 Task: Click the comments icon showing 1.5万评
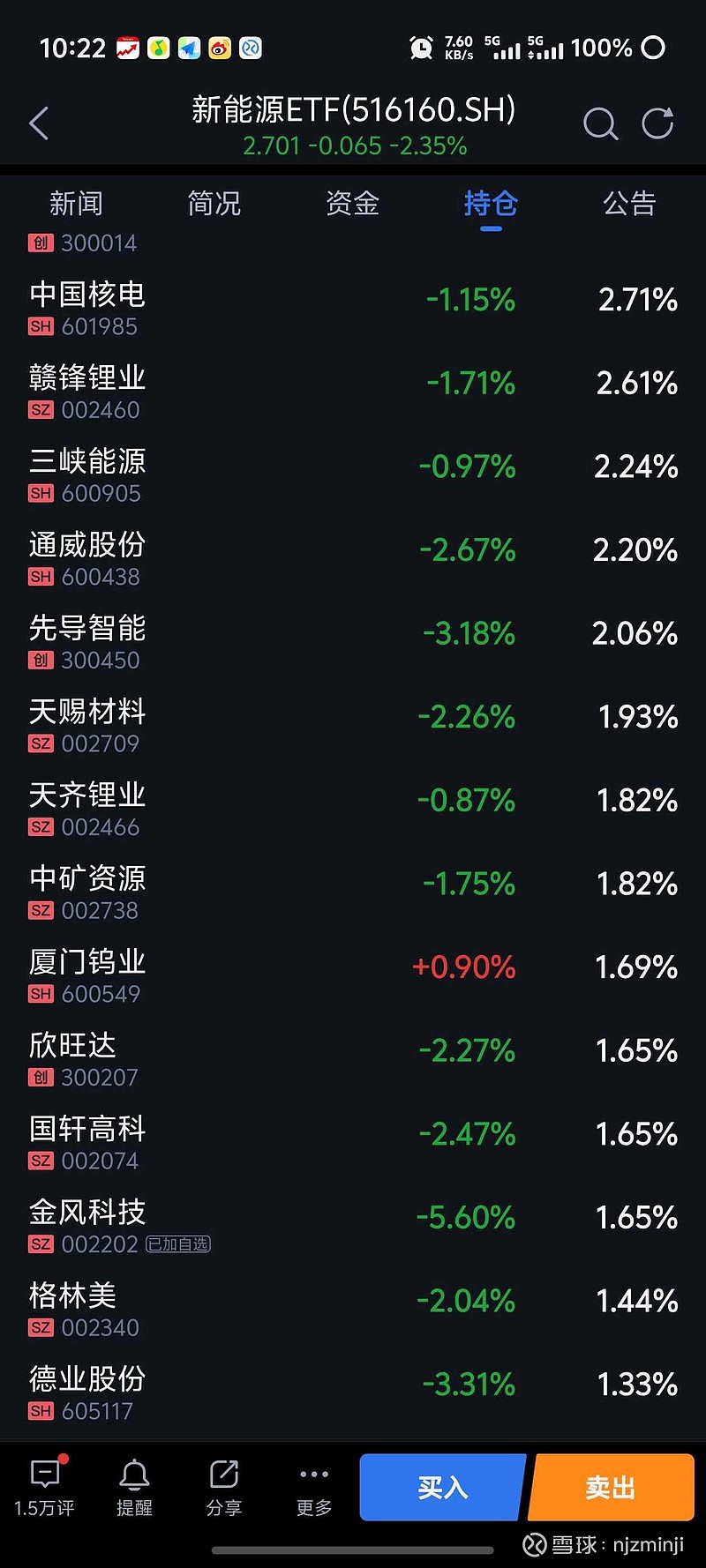pyautogui.click(x=42, y=1486)
